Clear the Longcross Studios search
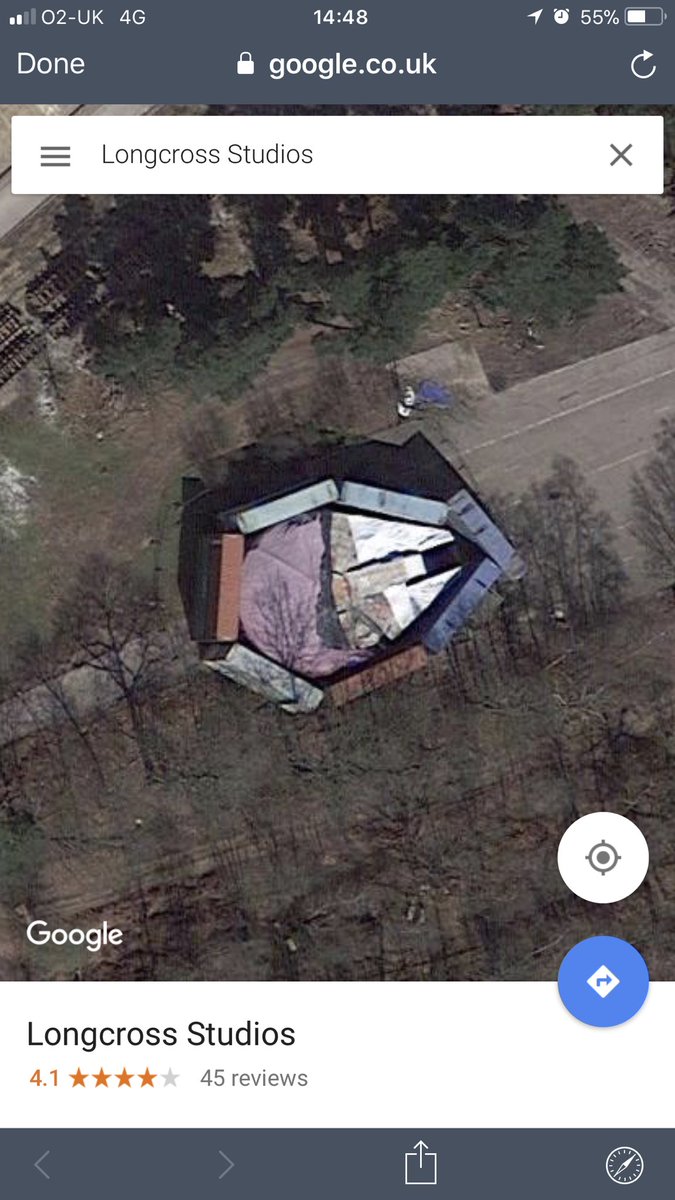Screen dimensions: 675x1200 (621, 155)
